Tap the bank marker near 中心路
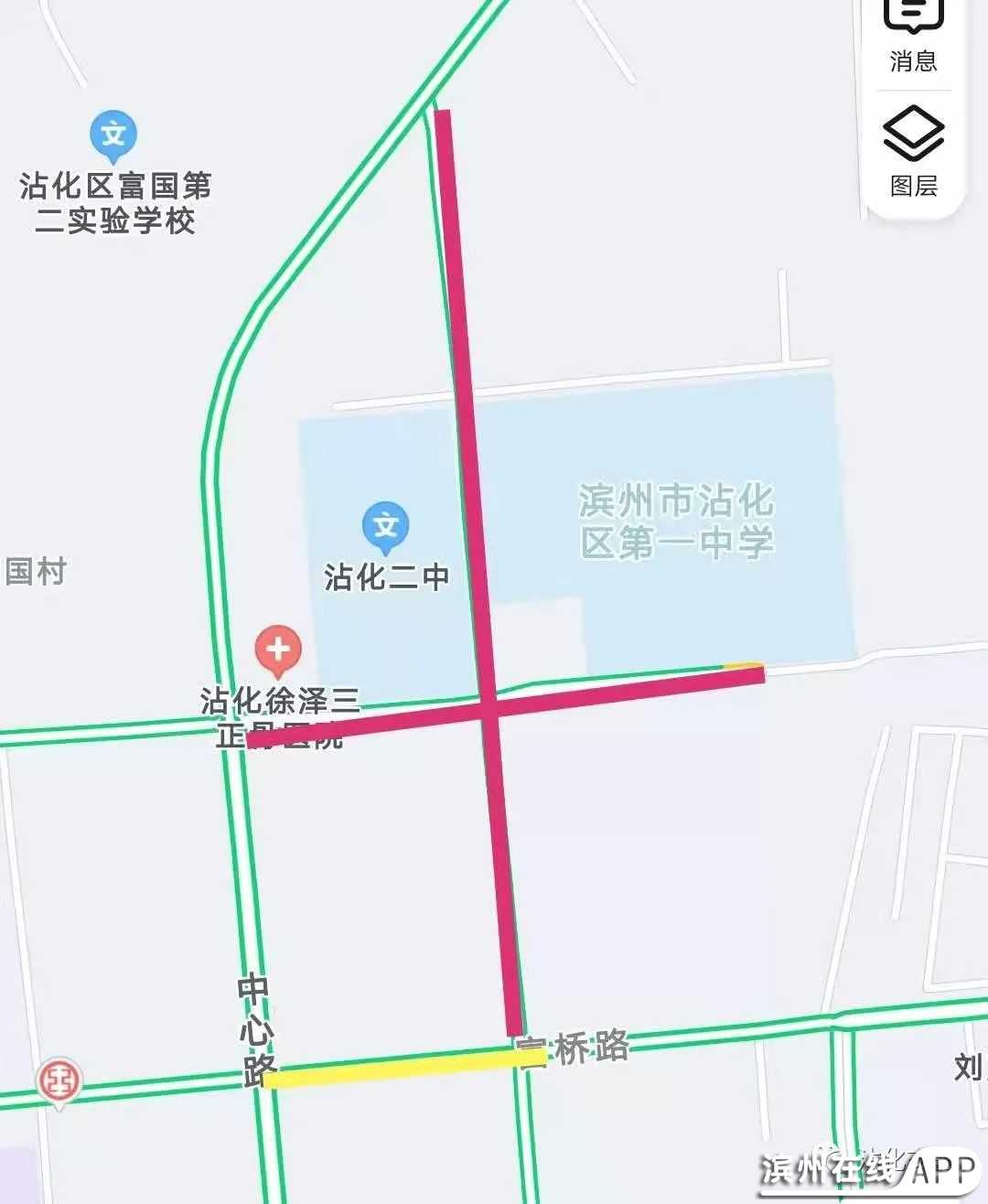Screen dimensions: 988x1204 [59, 1080]
